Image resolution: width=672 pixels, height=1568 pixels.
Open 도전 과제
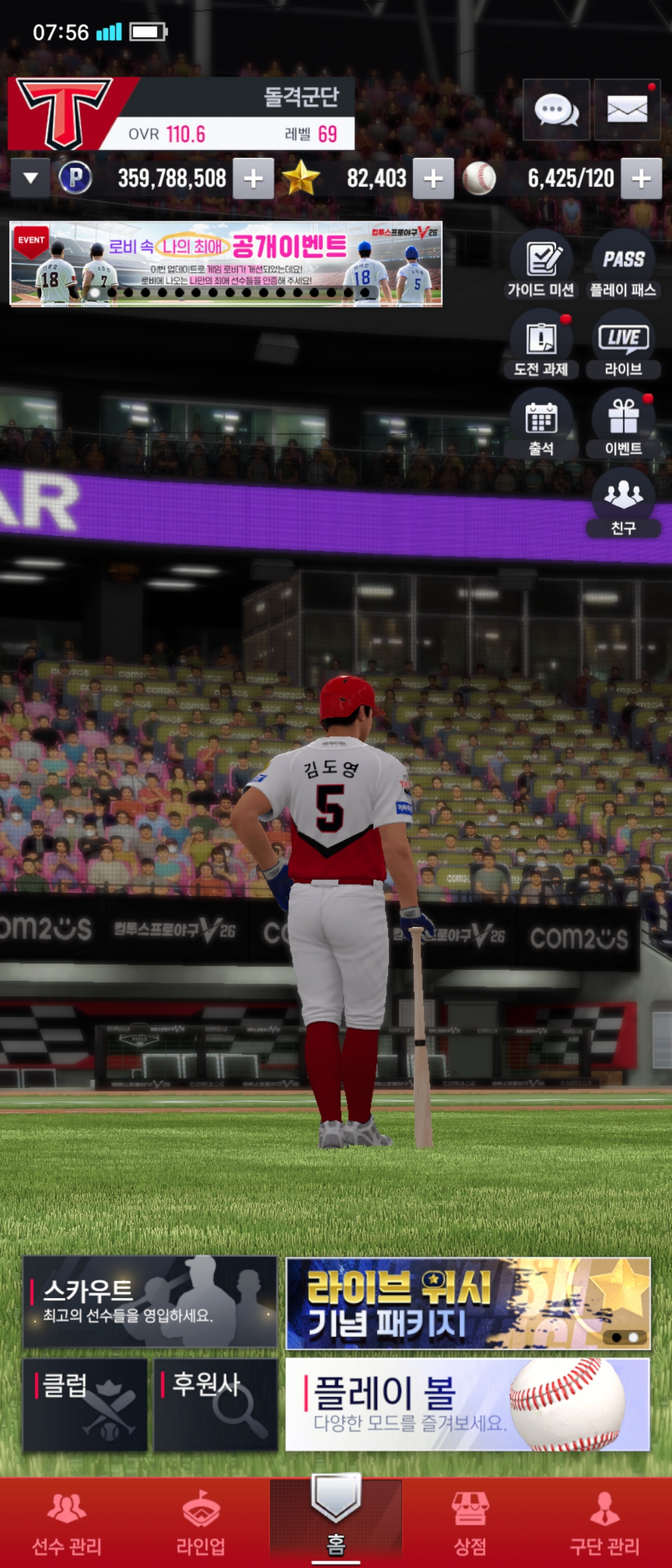[x=541, y=344]
